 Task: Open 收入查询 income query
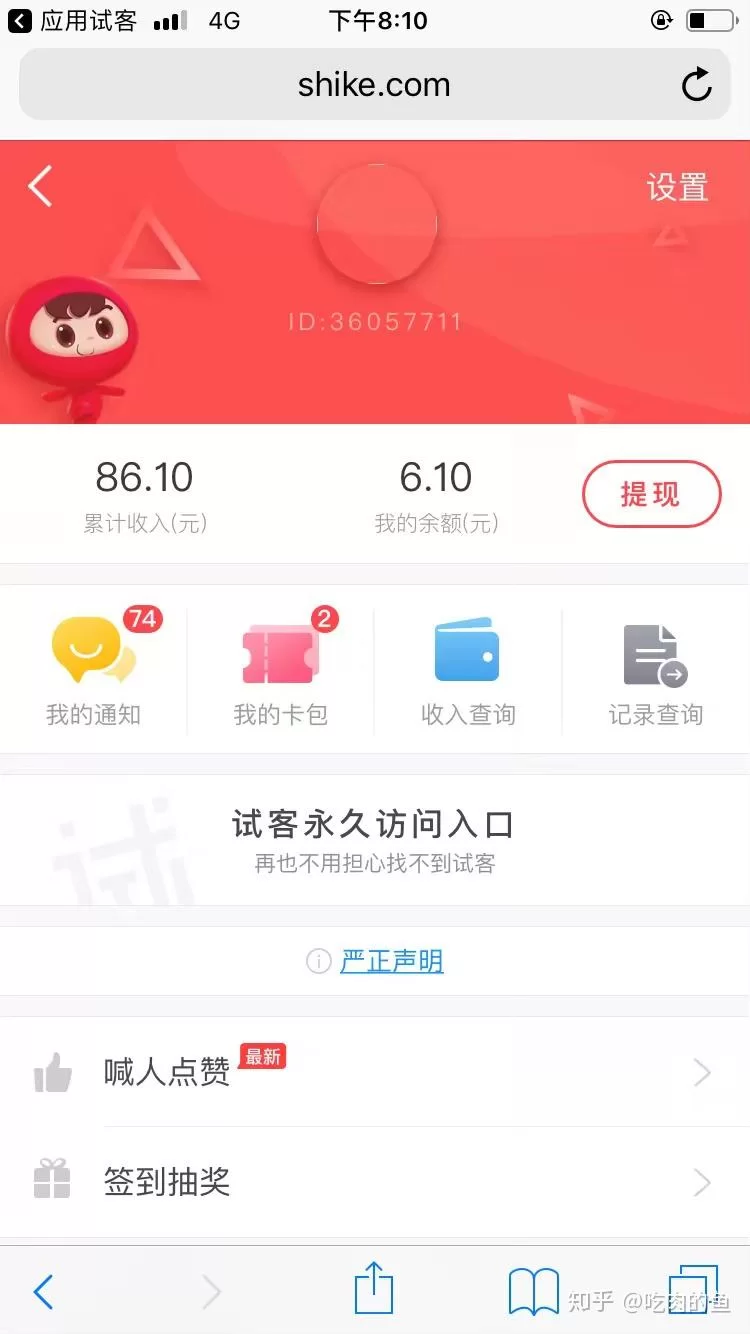tap(467, 670)
